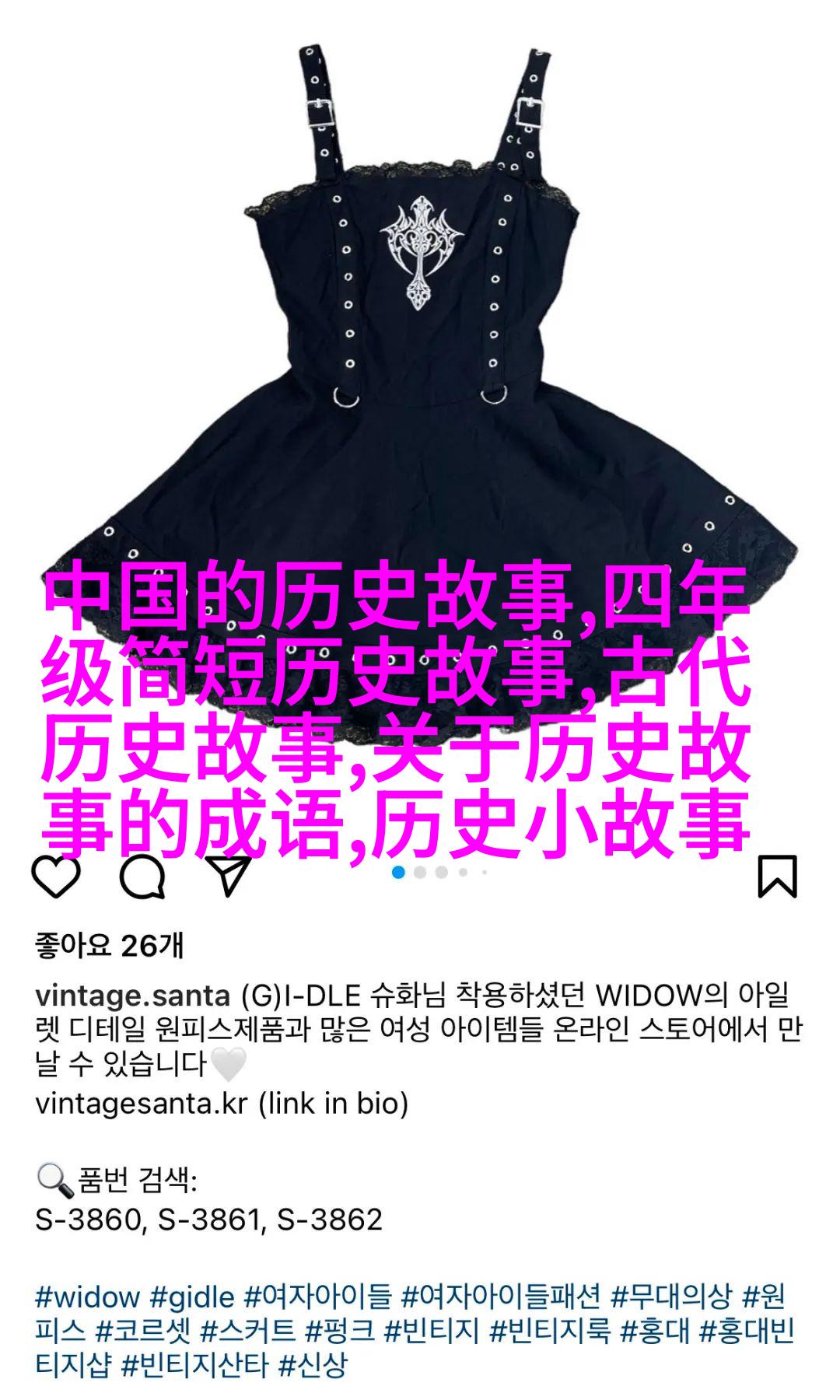The width and height of the screenshot is (840, 1400).
Task: Open comments on this post
Action: coord(142,877)
